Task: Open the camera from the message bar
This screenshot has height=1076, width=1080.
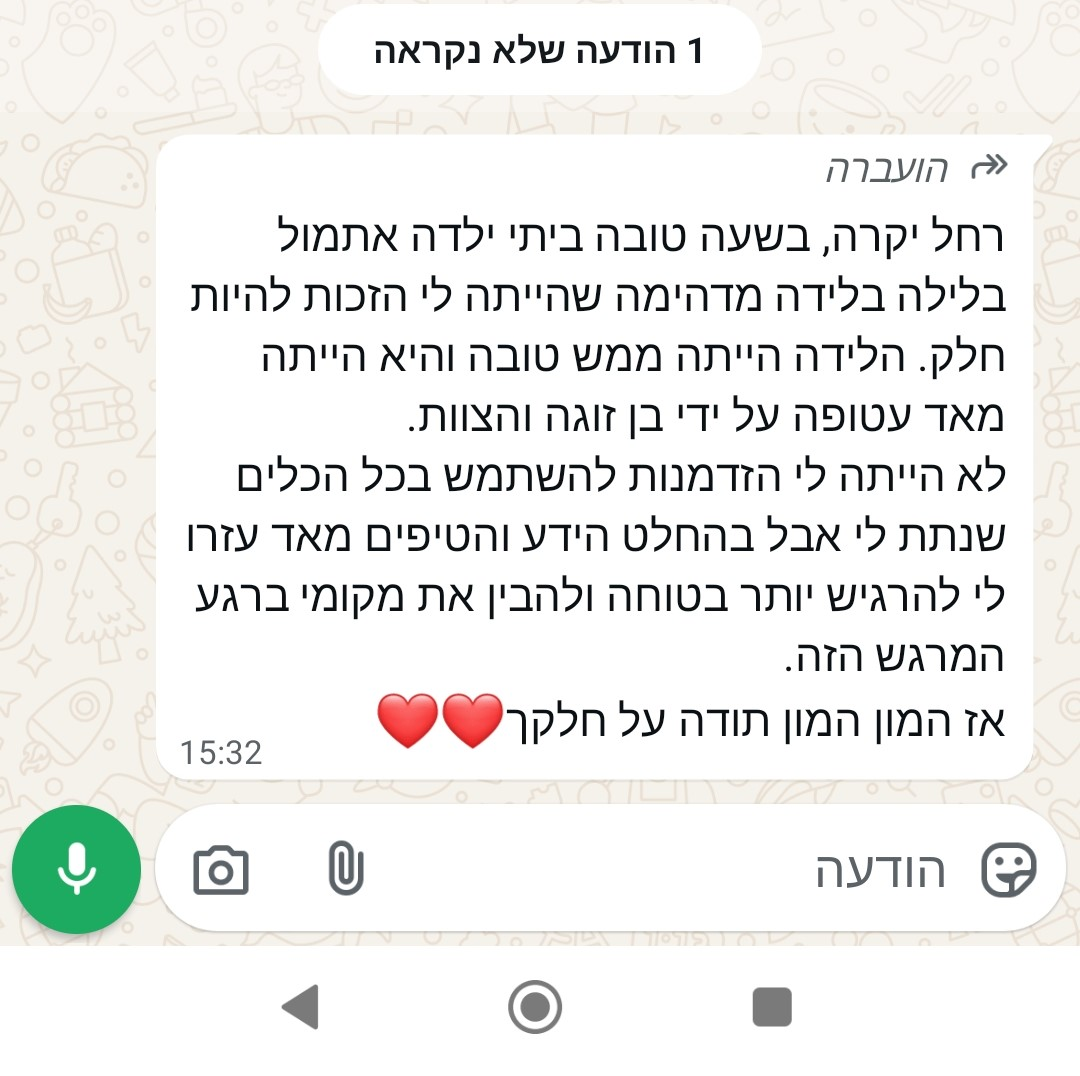Action: (220, 870)
